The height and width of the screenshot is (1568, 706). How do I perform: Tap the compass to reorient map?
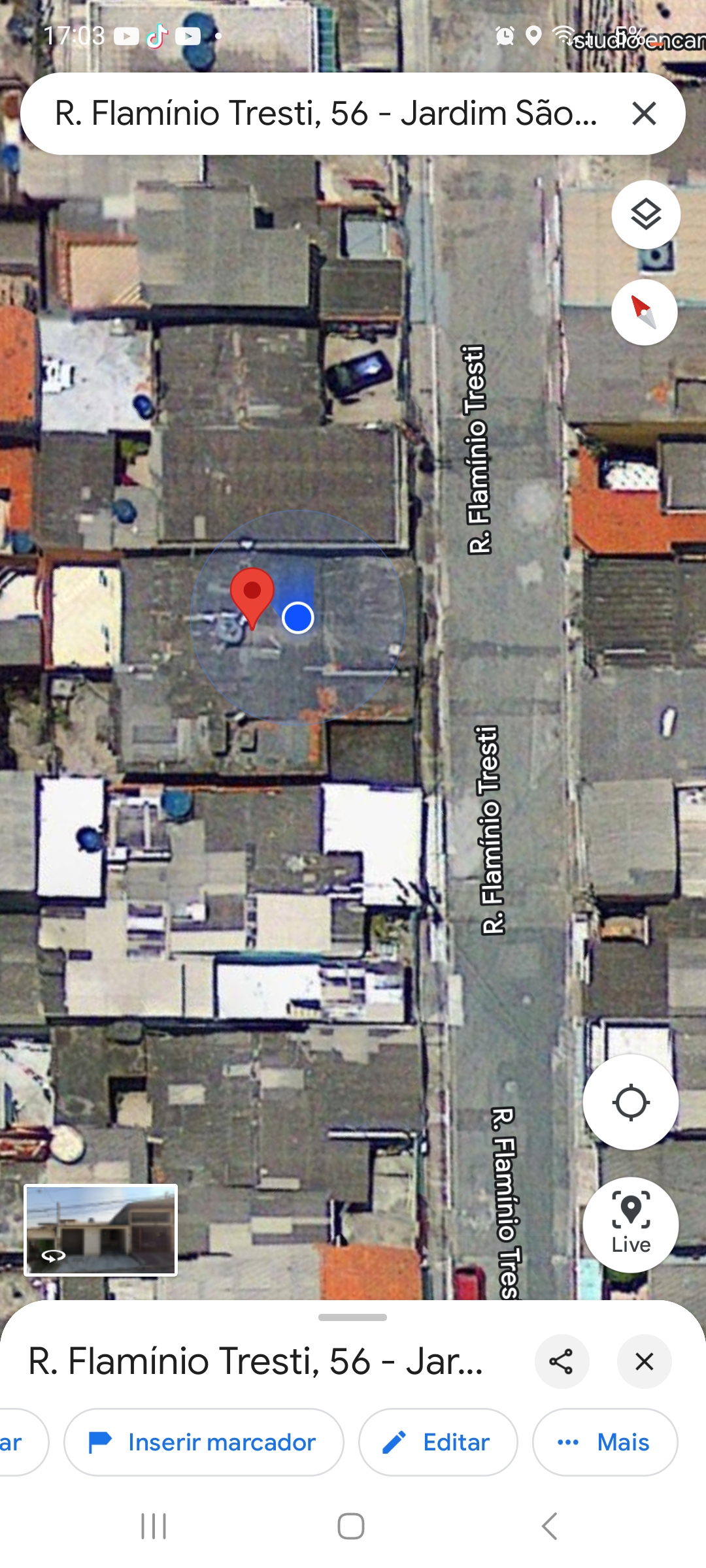tap(644, 312)
